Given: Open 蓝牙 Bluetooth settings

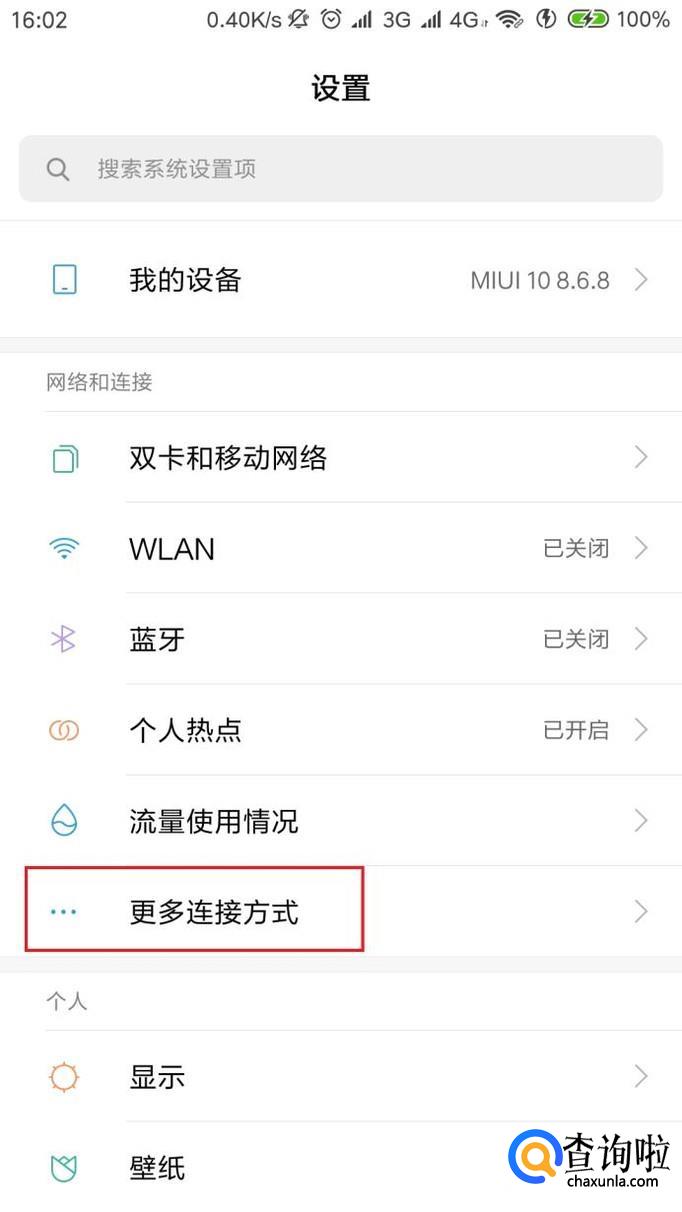Looking at the screenshot, I should [340, 639].
